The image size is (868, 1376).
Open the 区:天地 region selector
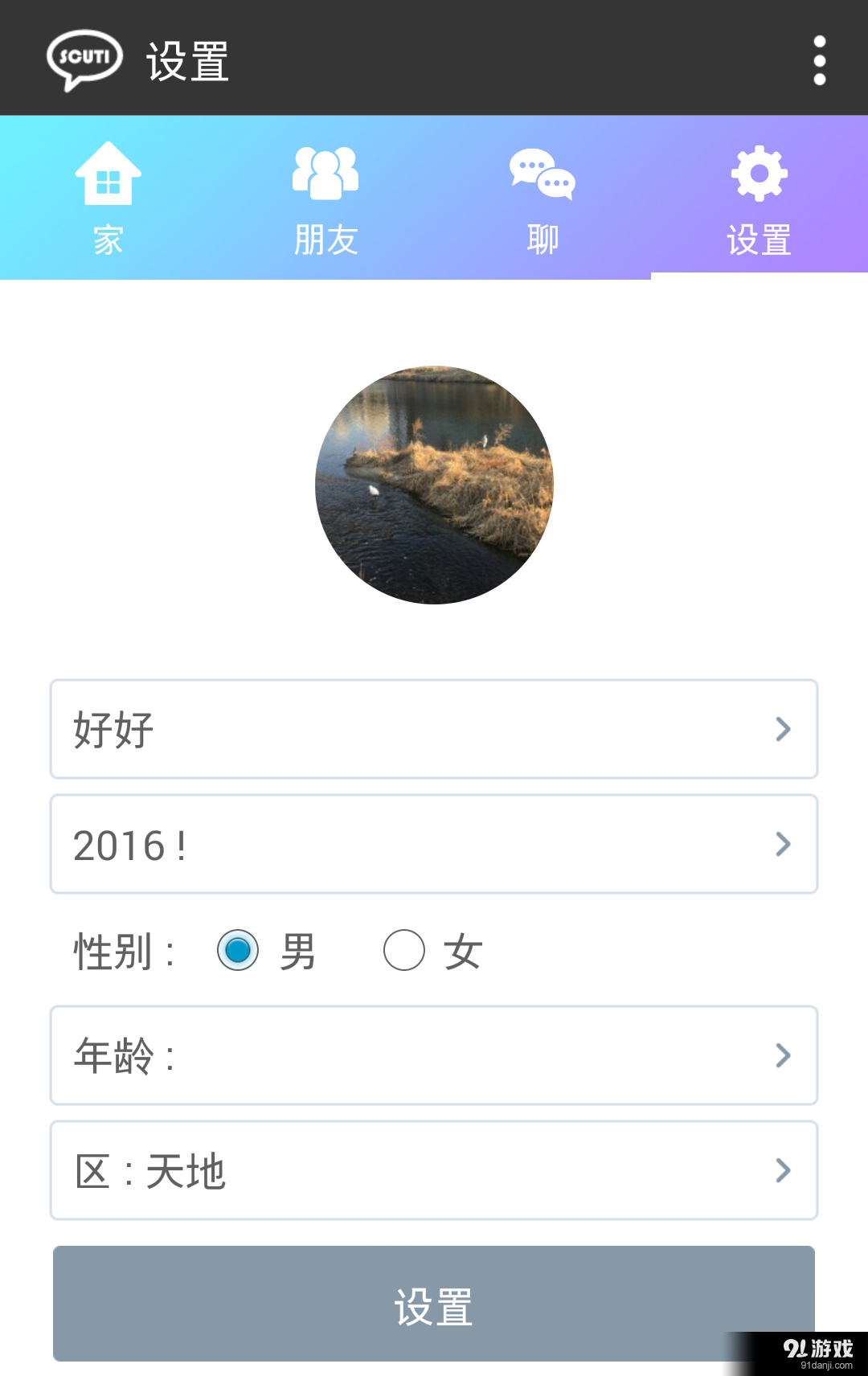[434, 1171]
